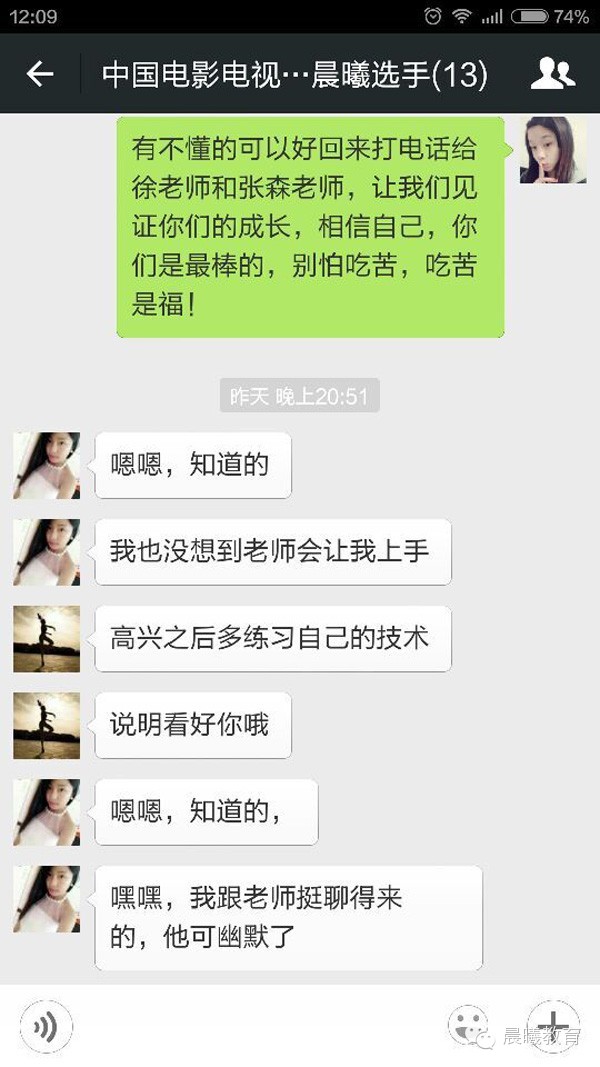Go back to the chat list

pyautogui.click(x=40, y=74)
